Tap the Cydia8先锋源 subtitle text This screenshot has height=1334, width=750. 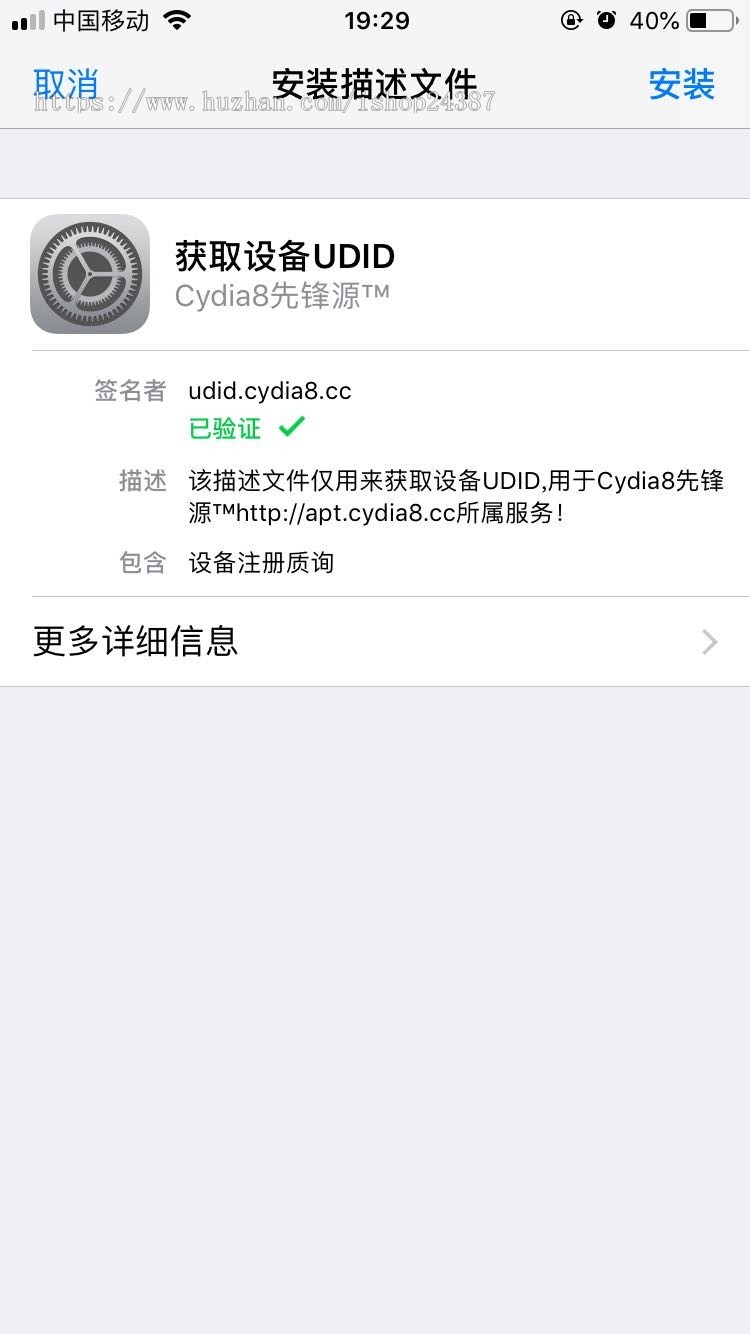[x=281, y=297]
